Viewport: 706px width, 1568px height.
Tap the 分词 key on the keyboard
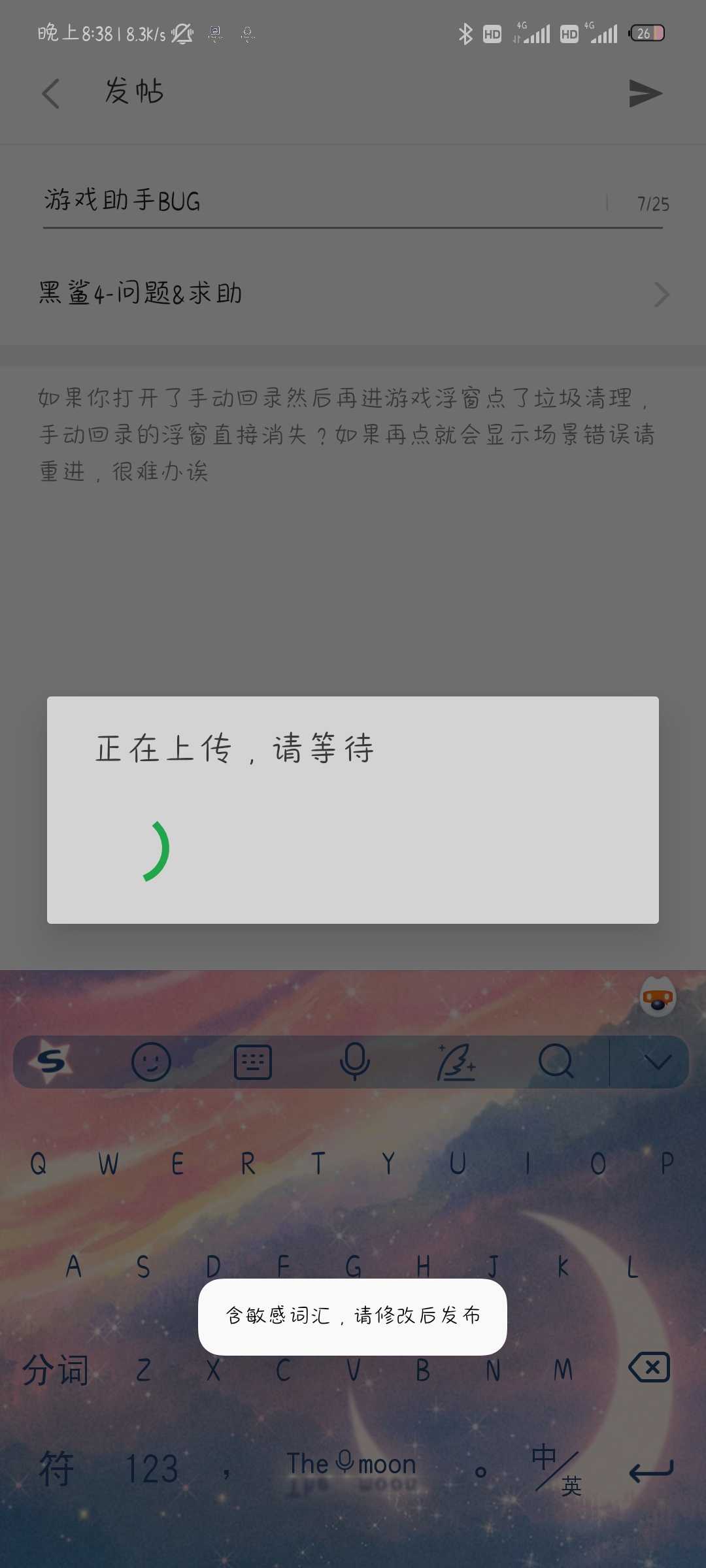(x=55, y=1369)
